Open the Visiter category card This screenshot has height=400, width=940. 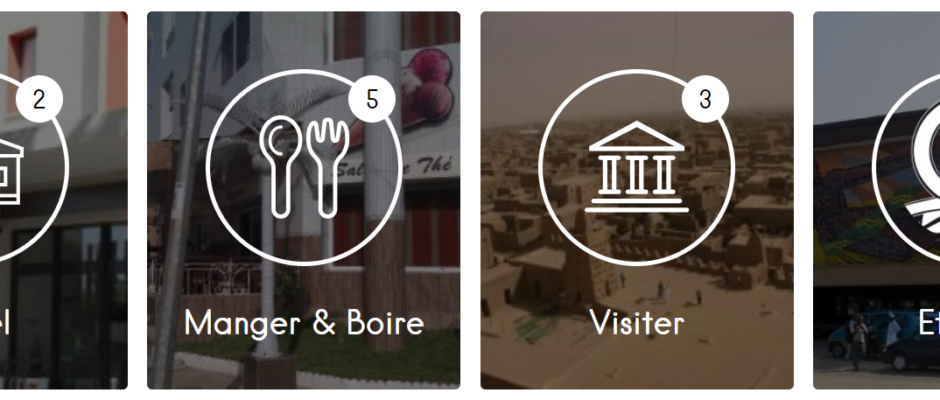(637, 200)
